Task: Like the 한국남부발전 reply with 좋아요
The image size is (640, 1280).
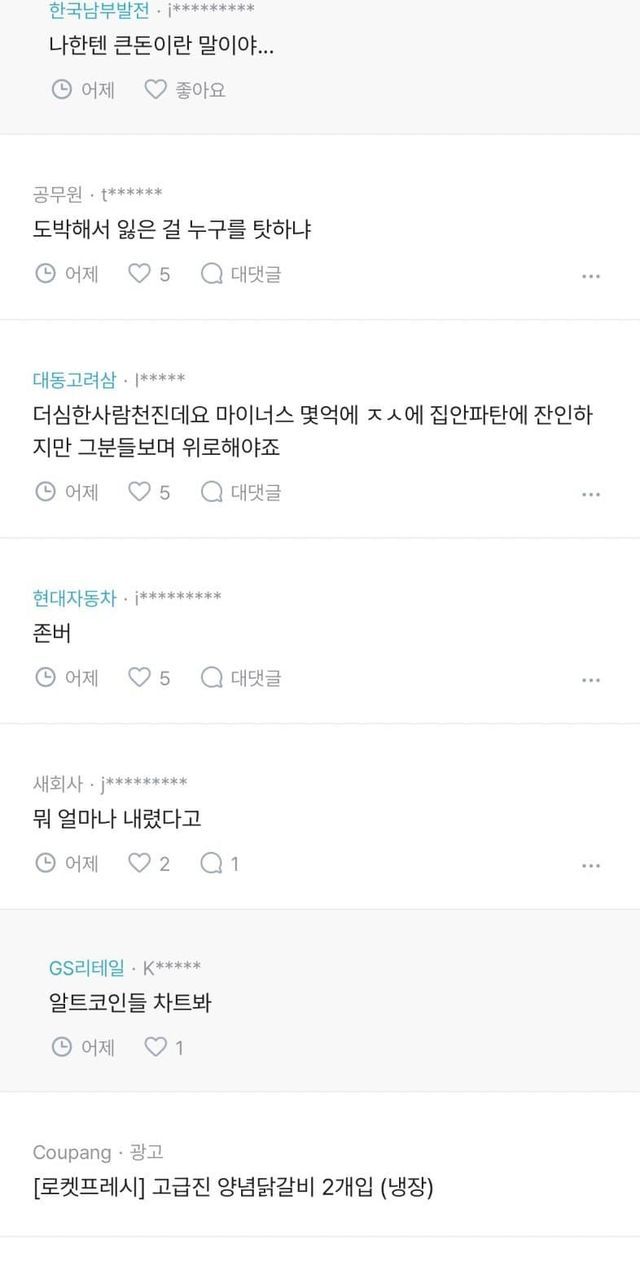Action: point(185,90)
